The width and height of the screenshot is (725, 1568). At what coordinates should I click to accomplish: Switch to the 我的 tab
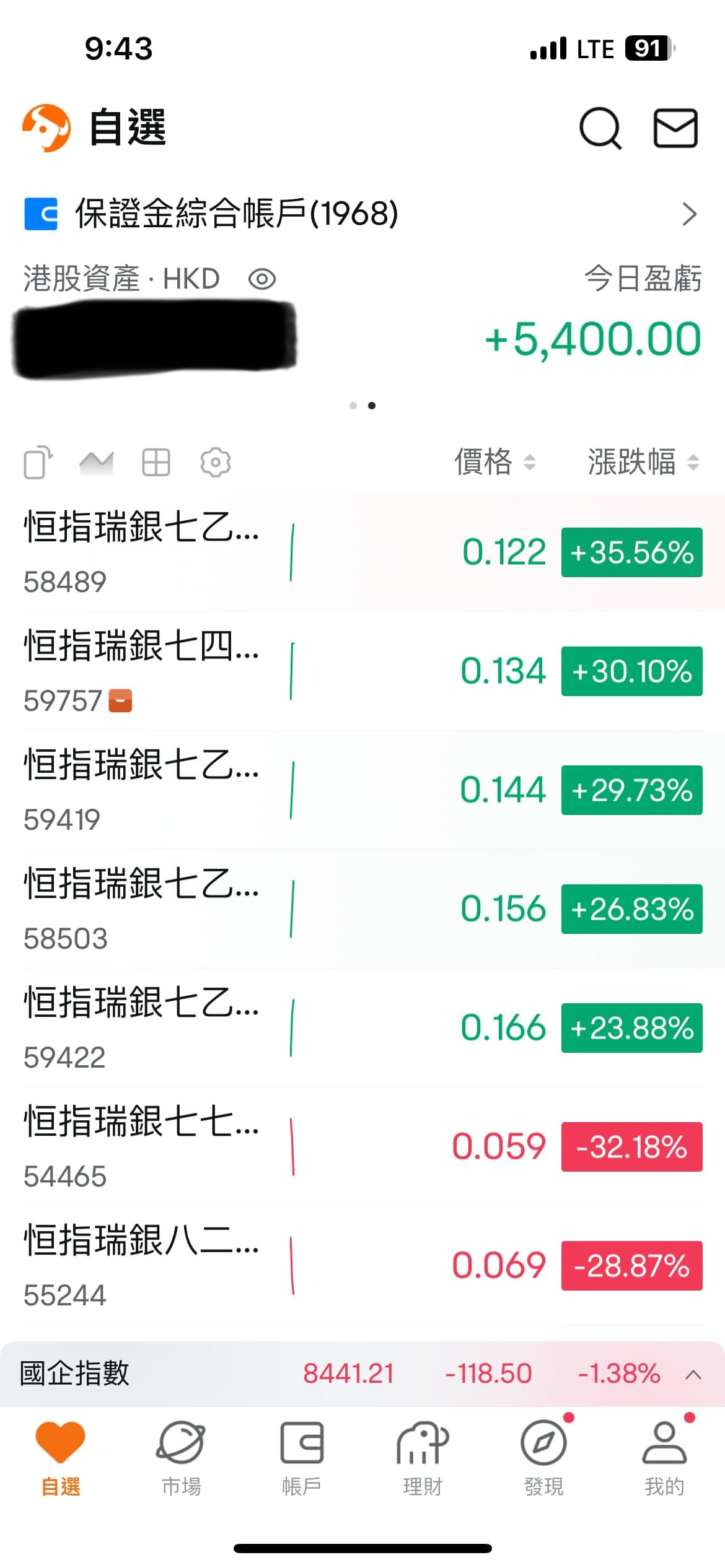(x=664, y=1458)
